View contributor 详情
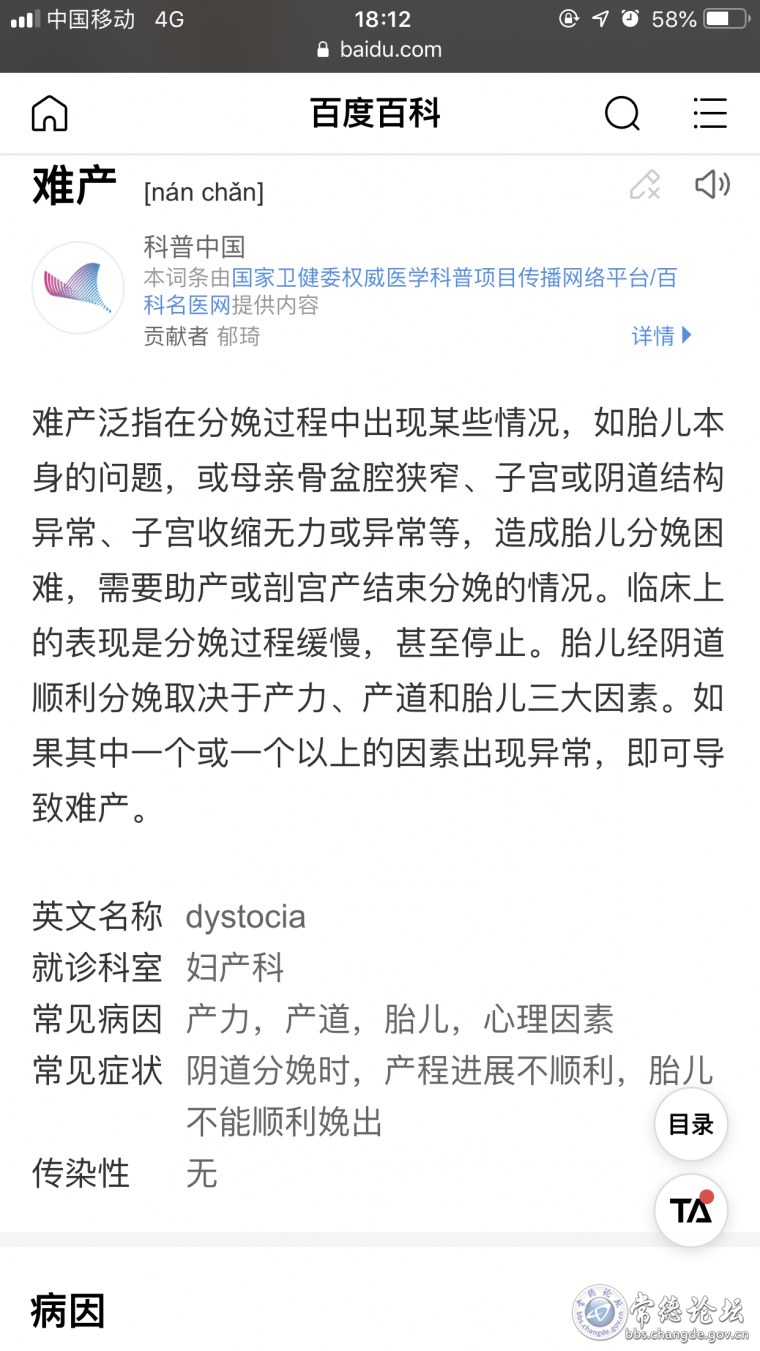This screenshot has height=1351, width=760. point(662,336)
